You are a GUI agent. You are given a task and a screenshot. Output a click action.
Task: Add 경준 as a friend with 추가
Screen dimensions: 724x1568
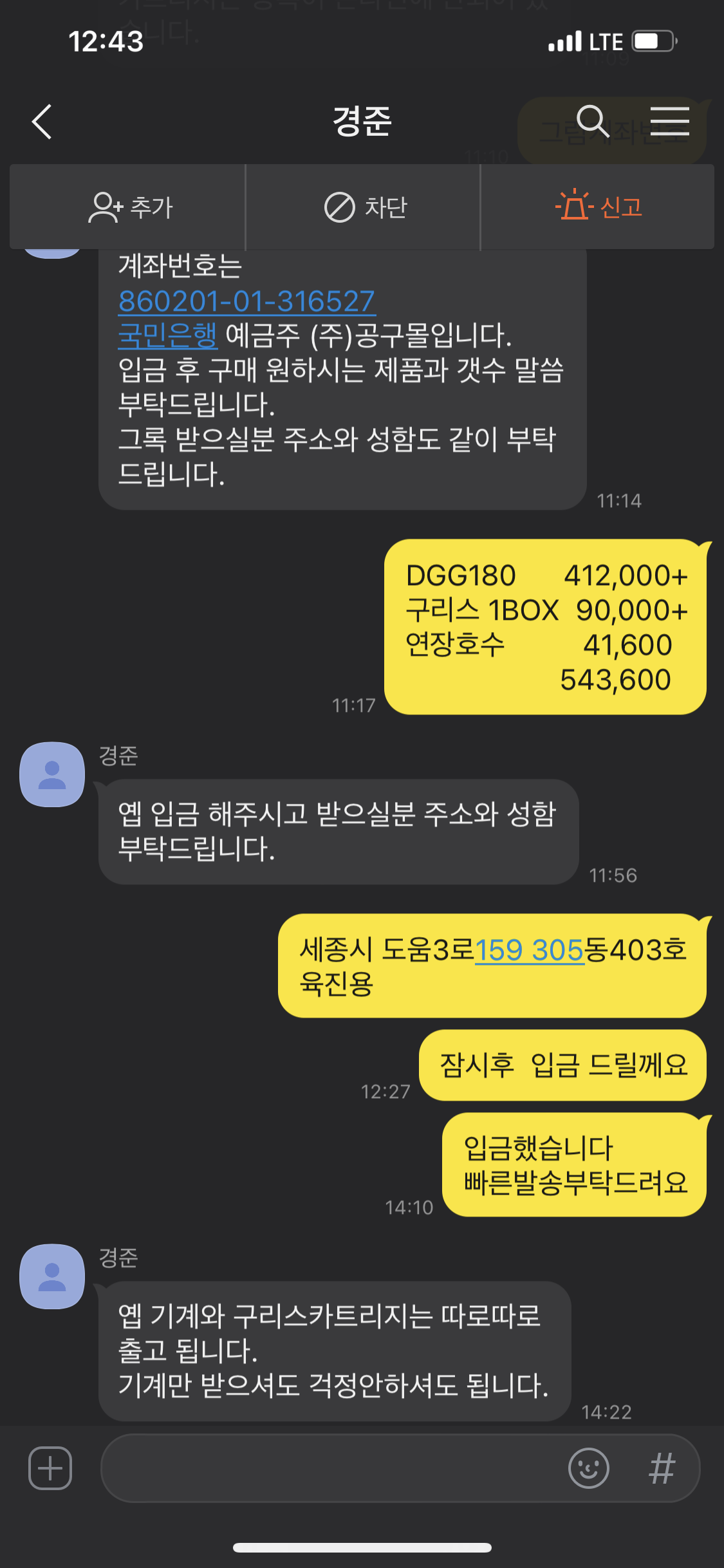click(130, 207)
